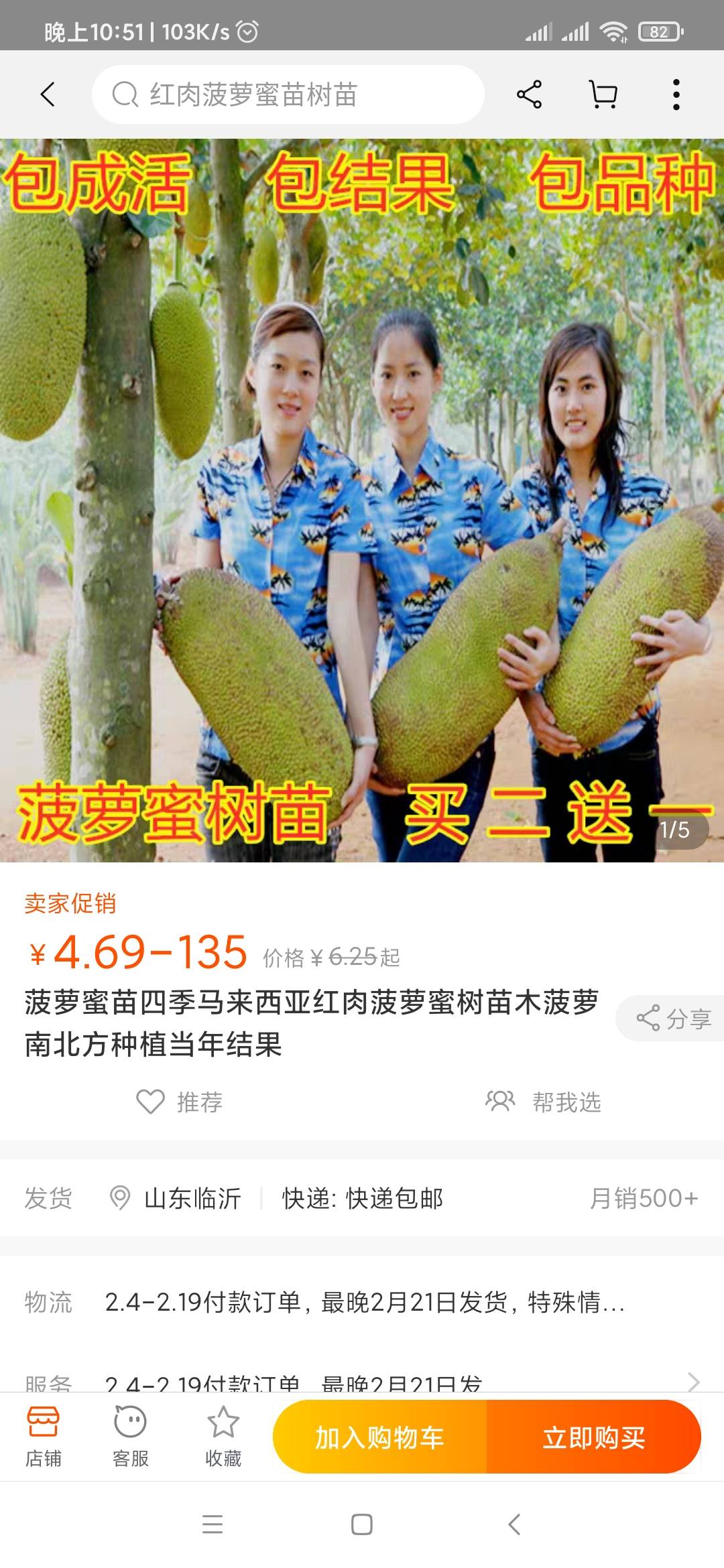Open the jackfruit sapling product photo
This screenshot has height=1568, width=724.
362,500
